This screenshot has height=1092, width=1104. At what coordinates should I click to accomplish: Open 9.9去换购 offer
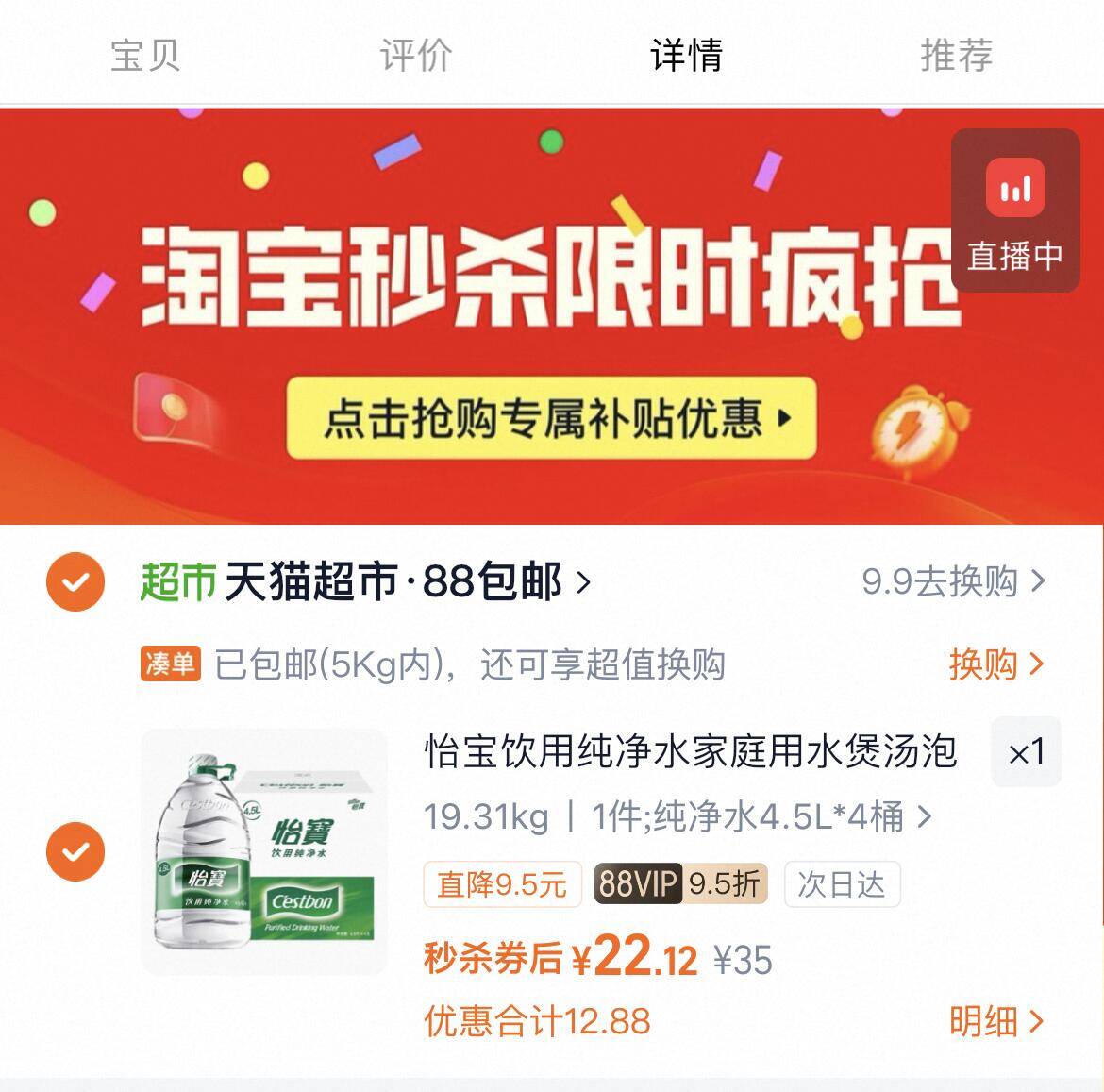pyautogui.click(x=953, y=581)
